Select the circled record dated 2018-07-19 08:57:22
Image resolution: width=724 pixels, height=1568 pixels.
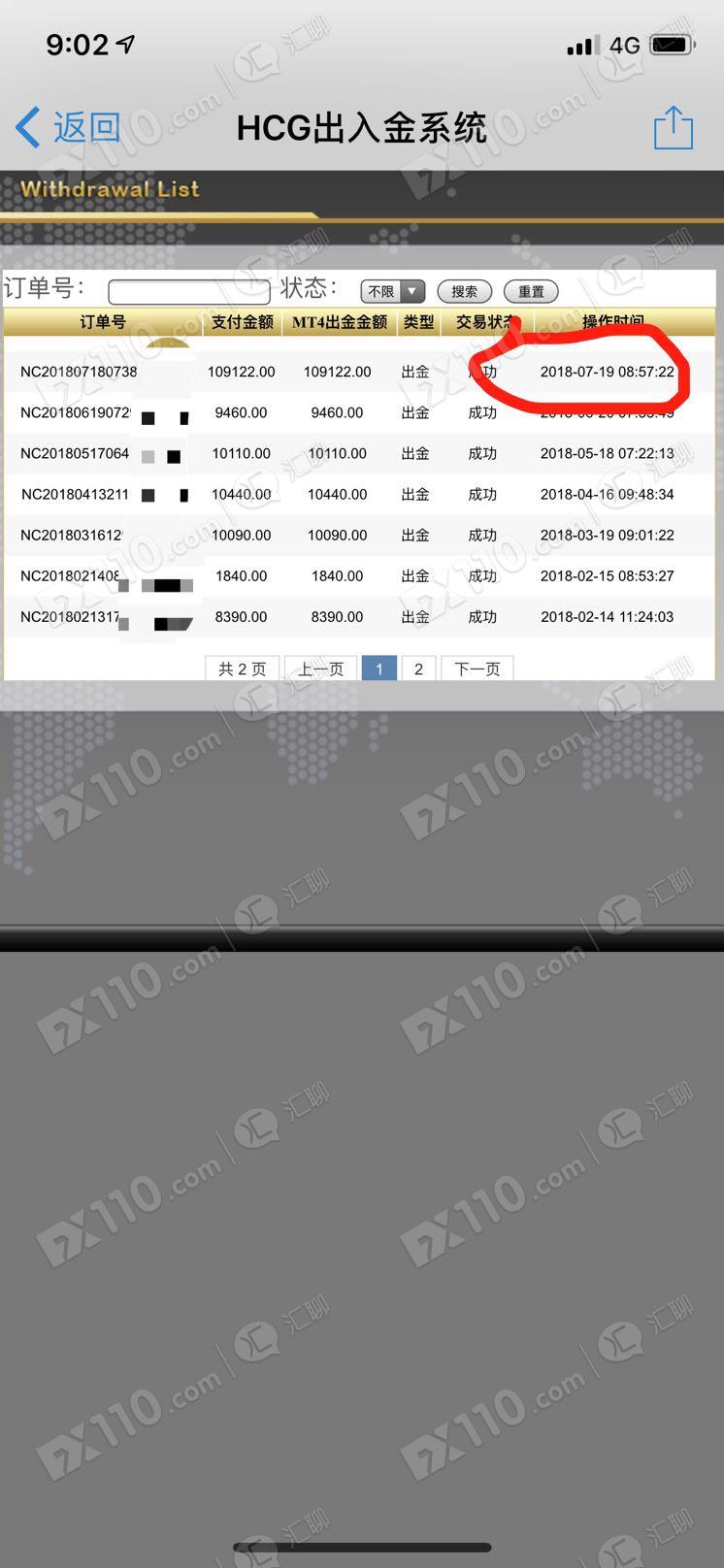[x=608, y=372]
